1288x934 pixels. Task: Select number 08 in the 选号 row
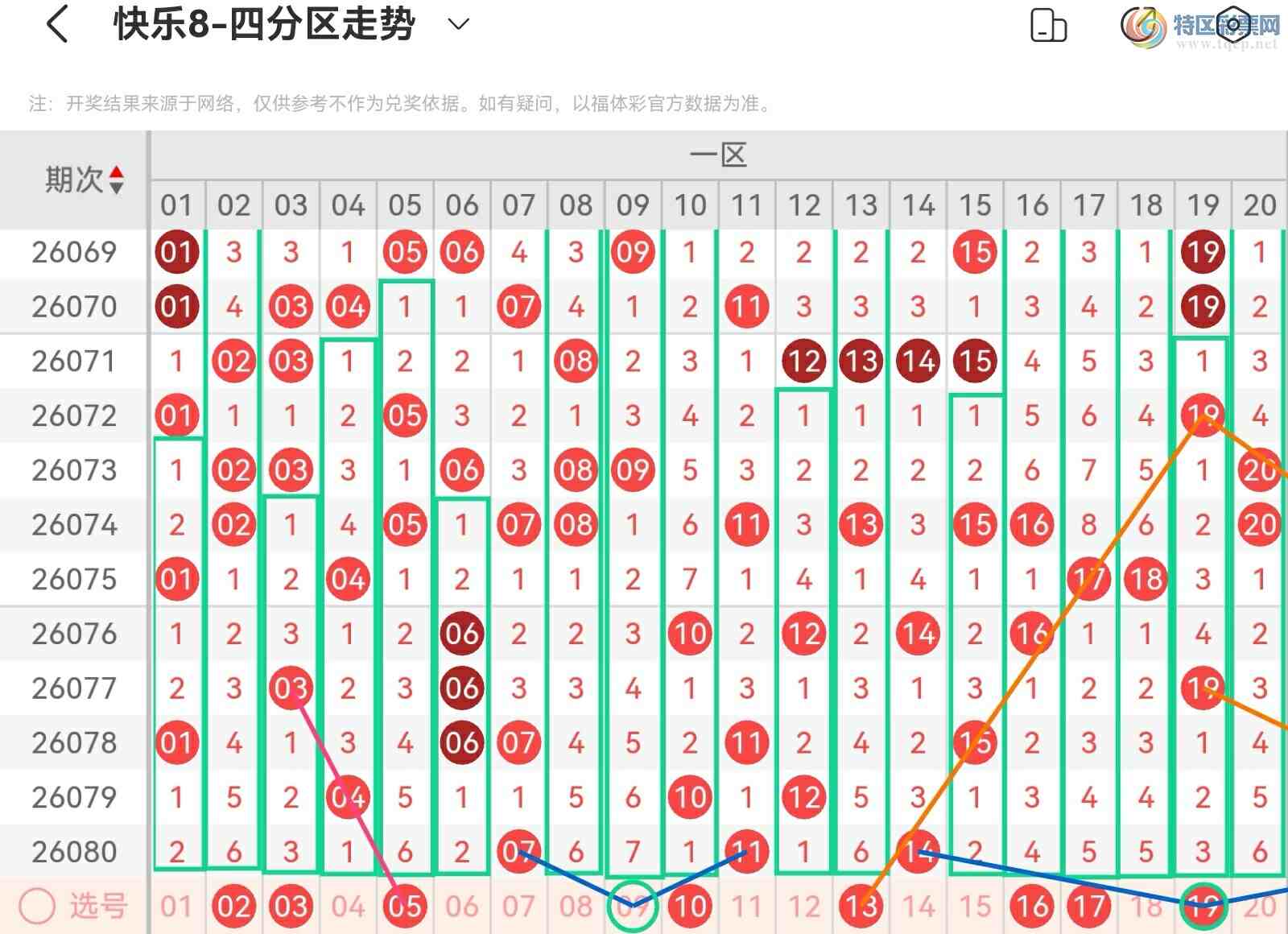pos(576,907)
